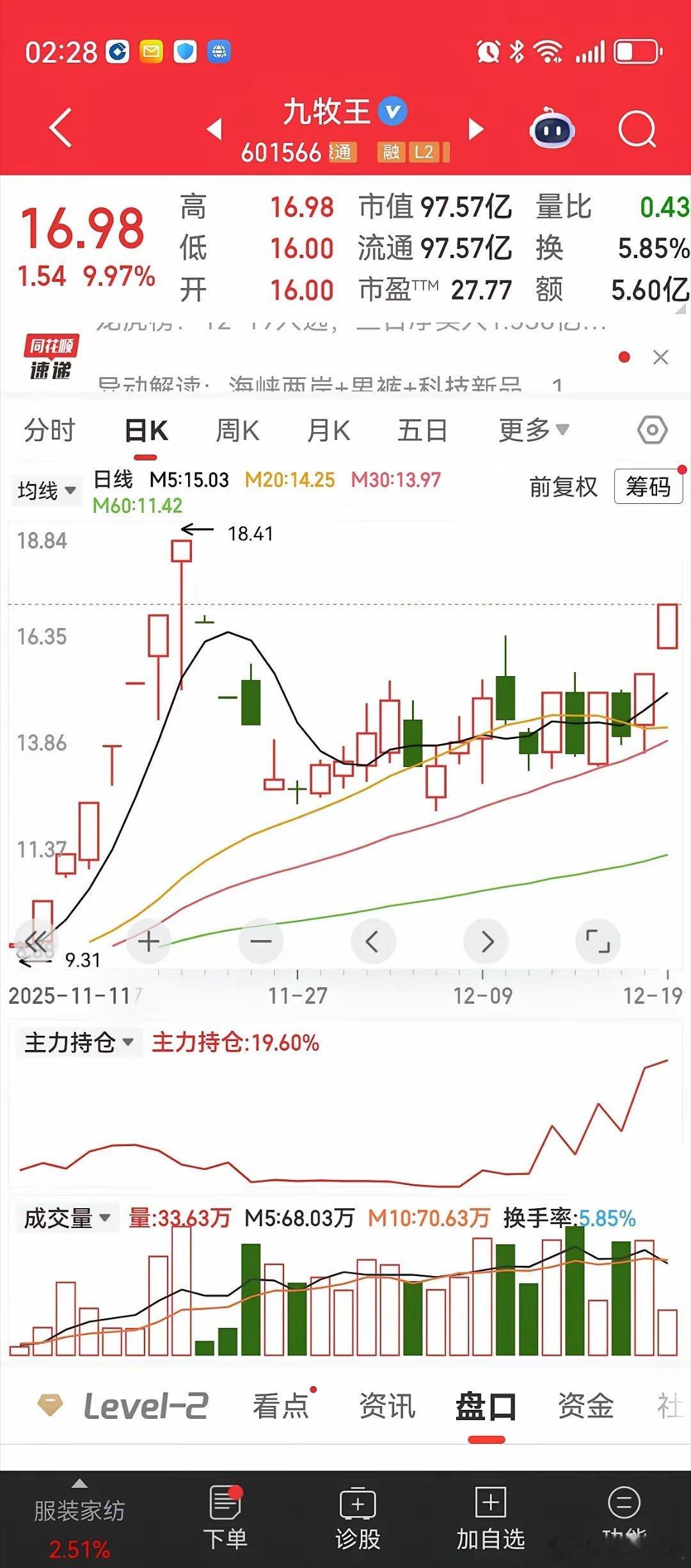This screenshot has height=1568, width=691.
Task: Zoom out the chart with the minus icon
Action: [x=260, y=941]
